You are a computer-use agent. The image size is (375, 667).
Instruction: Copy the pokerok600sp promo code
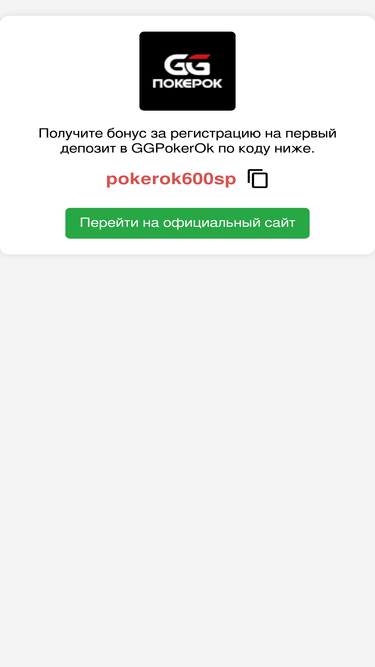coord(258,179)
